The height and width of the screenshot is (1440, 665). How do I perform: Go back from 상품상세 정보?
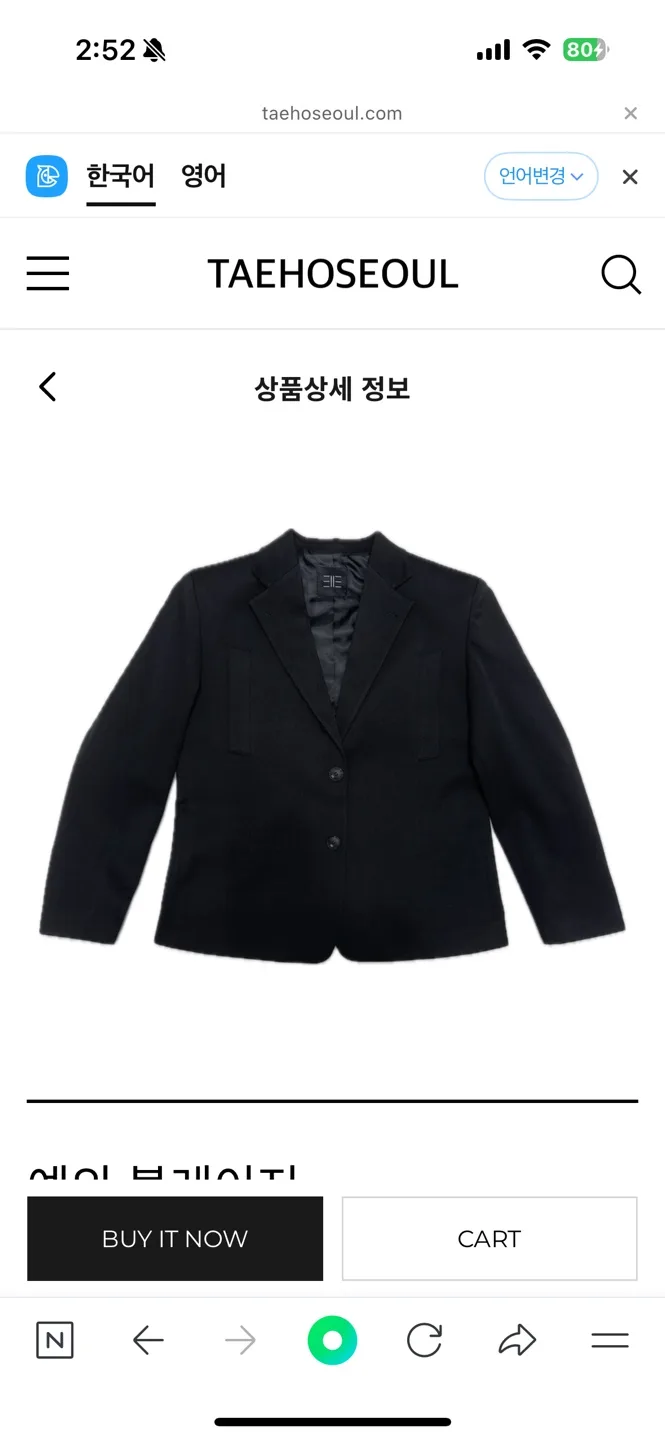click(47, 387)
